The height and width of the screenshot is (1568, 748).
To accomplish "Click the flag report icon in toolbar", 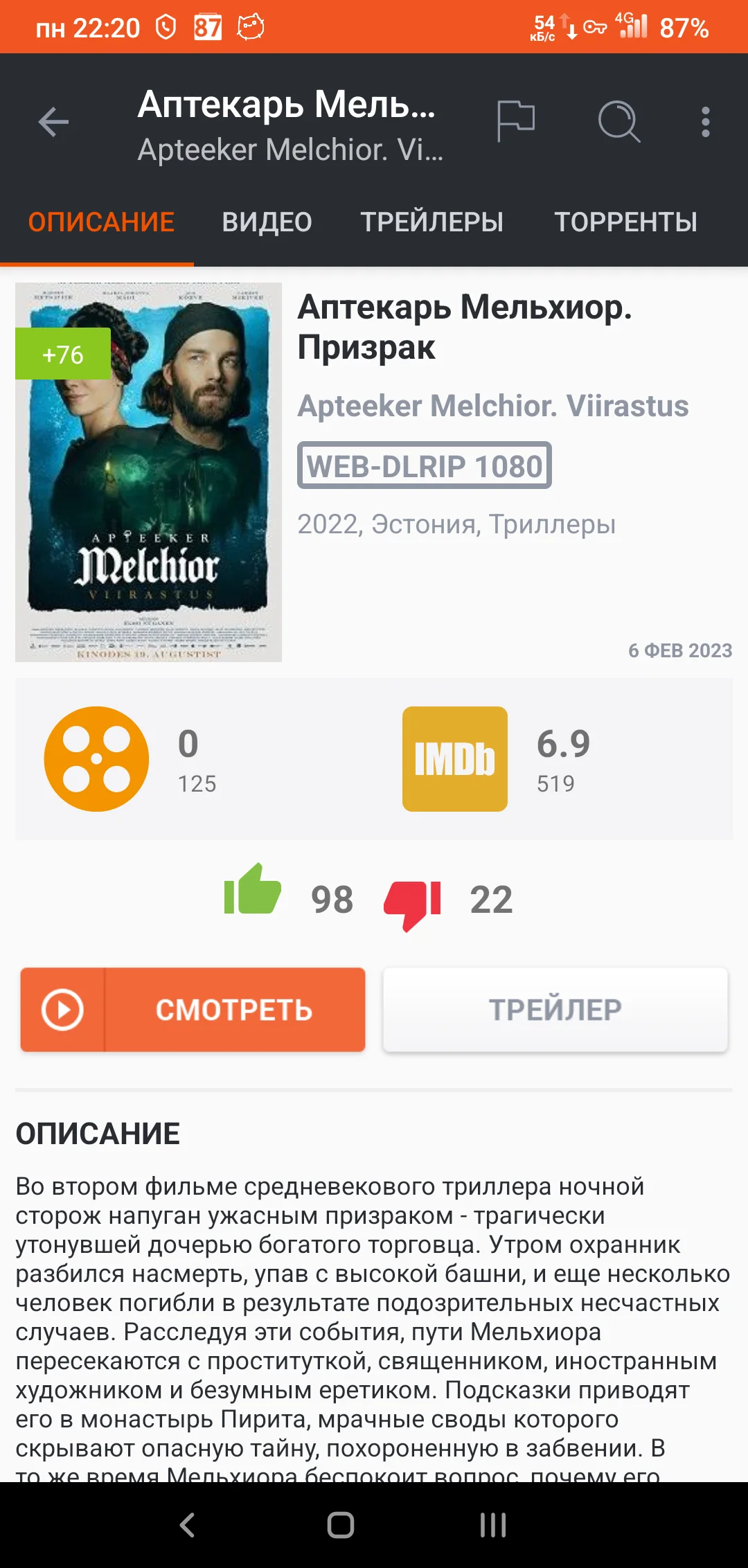I will (515, 122).
